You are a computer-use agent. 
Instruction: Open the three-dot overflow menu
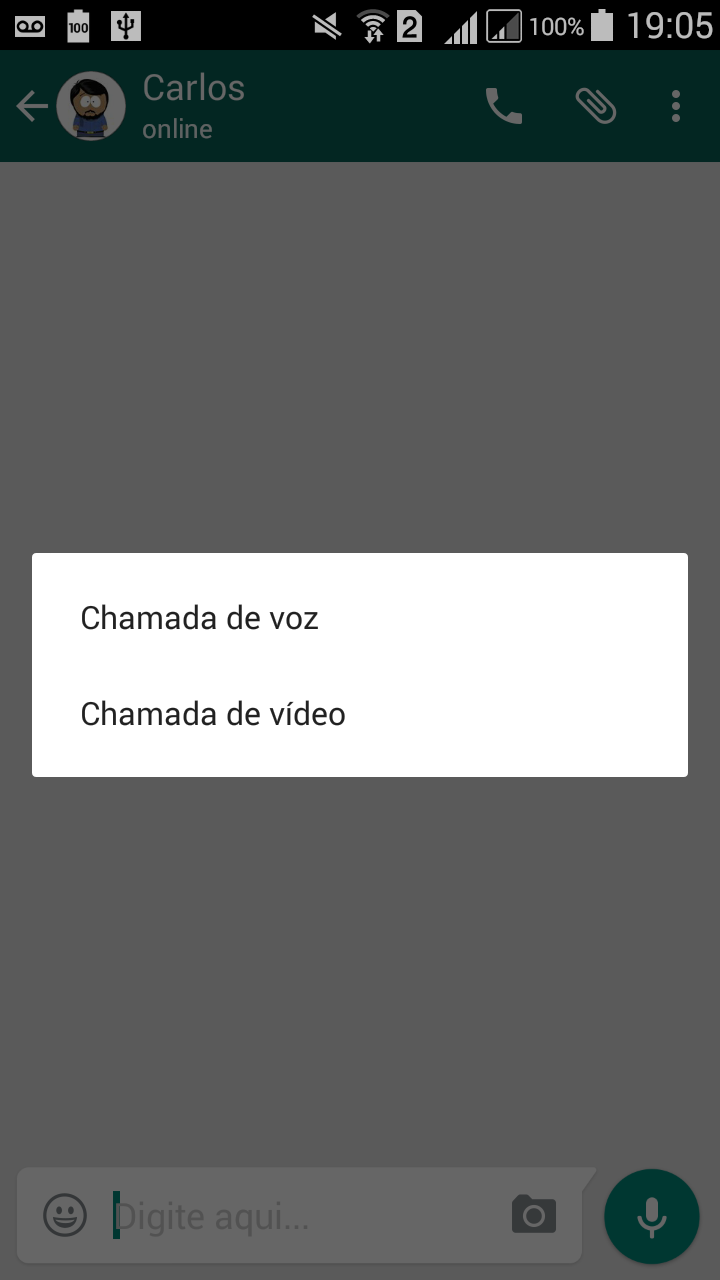(x=676, y=106)
